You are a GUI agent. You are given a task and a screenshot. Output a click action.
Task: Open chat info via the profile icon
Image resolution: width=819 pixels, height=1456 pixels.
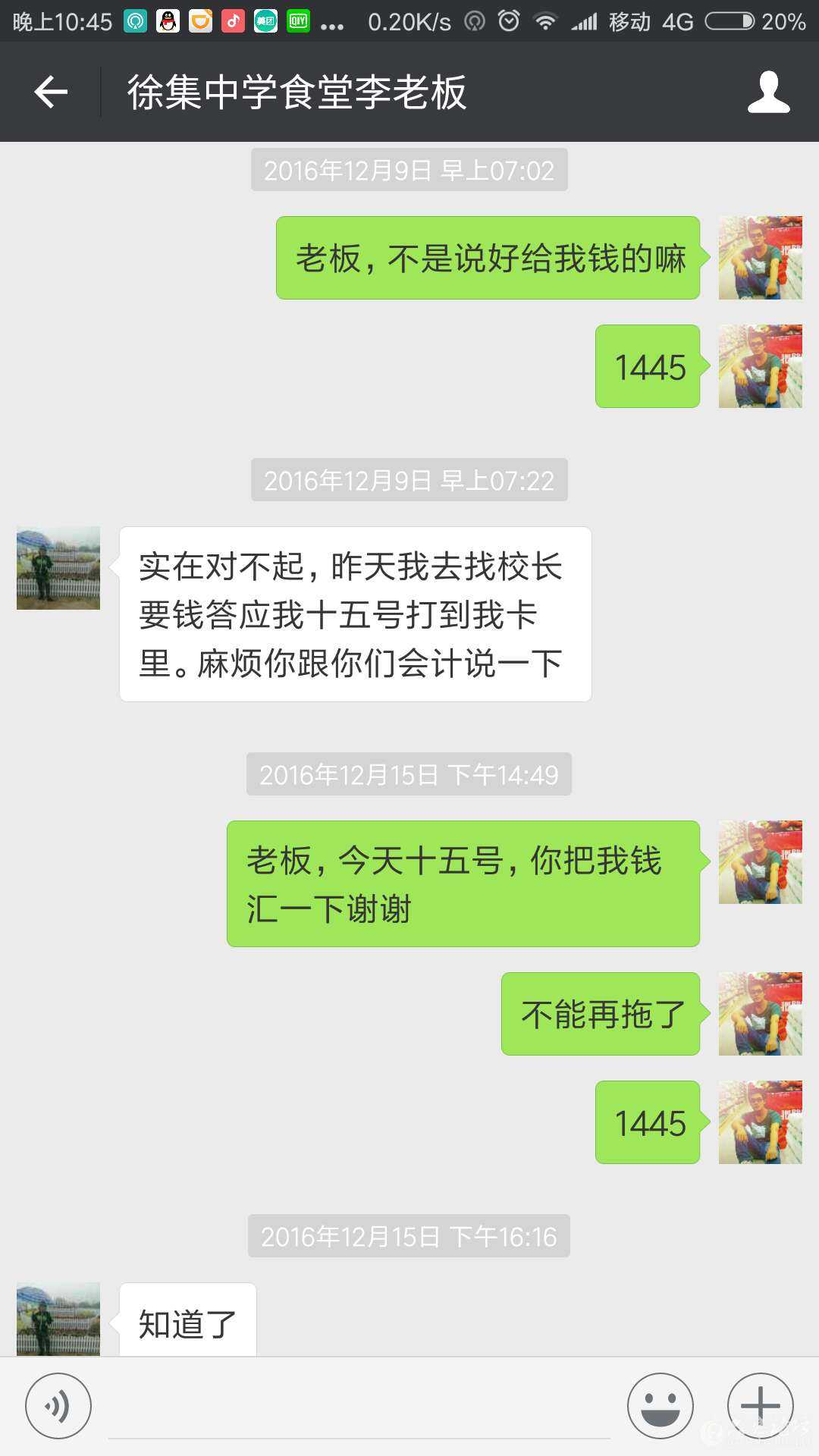point(768,92)
